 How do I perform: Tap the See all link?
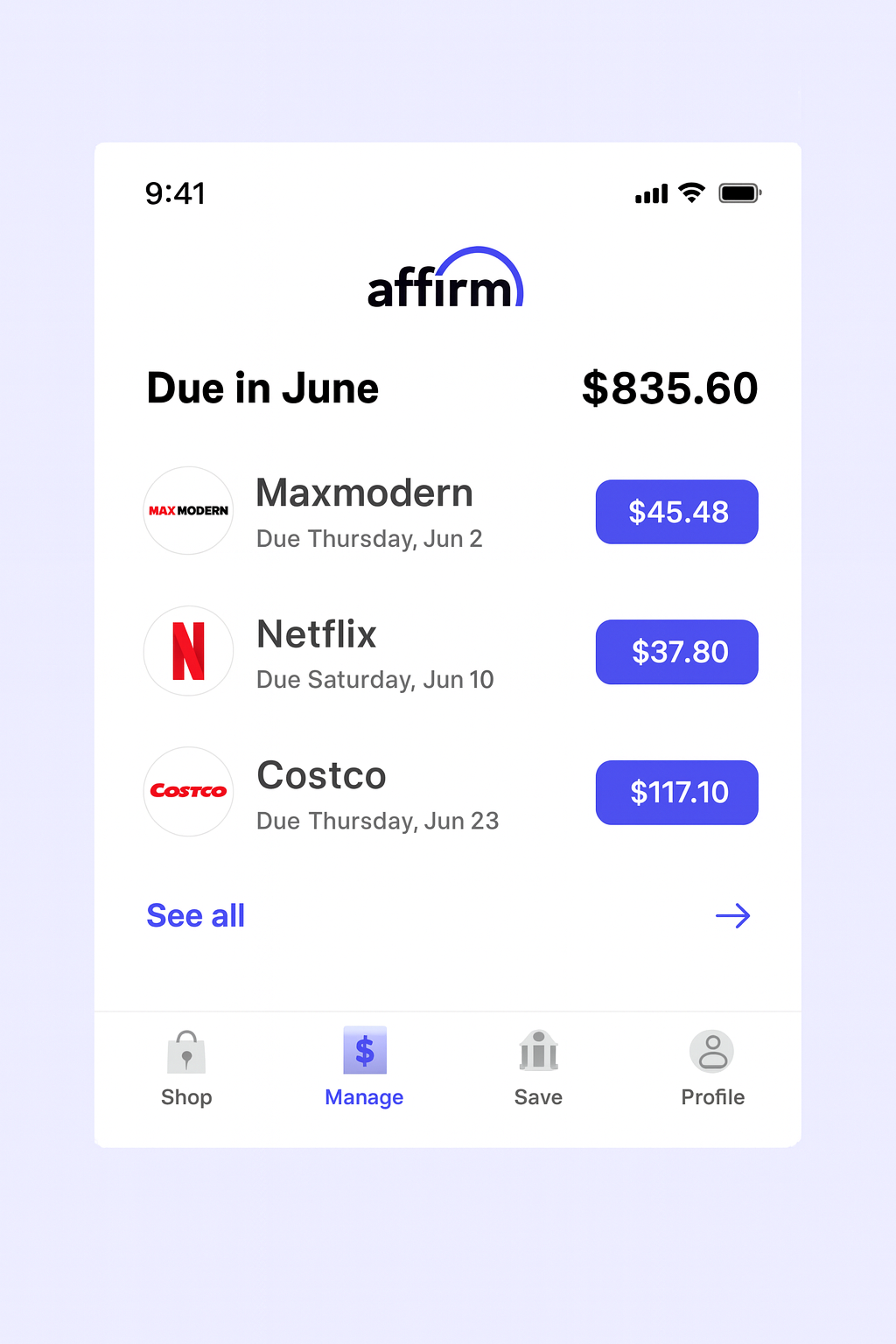pyautogui.click(x=196, y=916)
